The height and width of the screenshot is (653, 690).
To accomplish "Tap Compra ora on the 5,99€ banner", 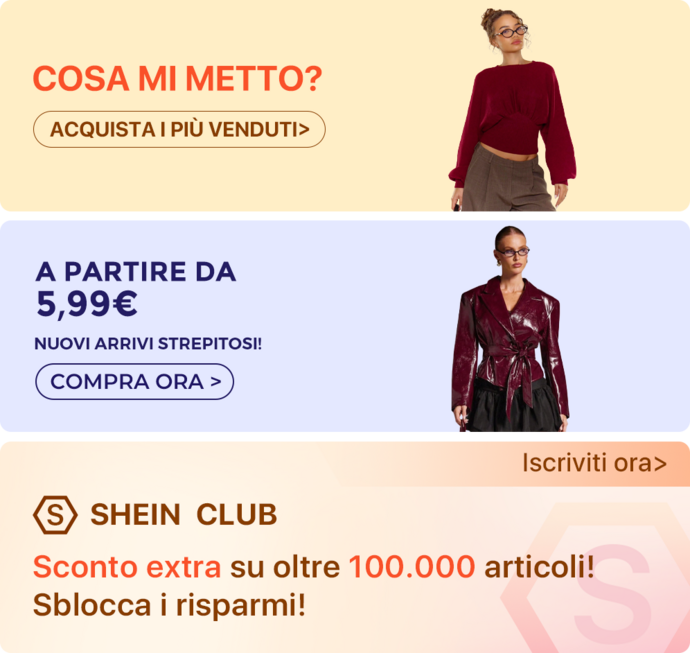I will pos(135,381).
